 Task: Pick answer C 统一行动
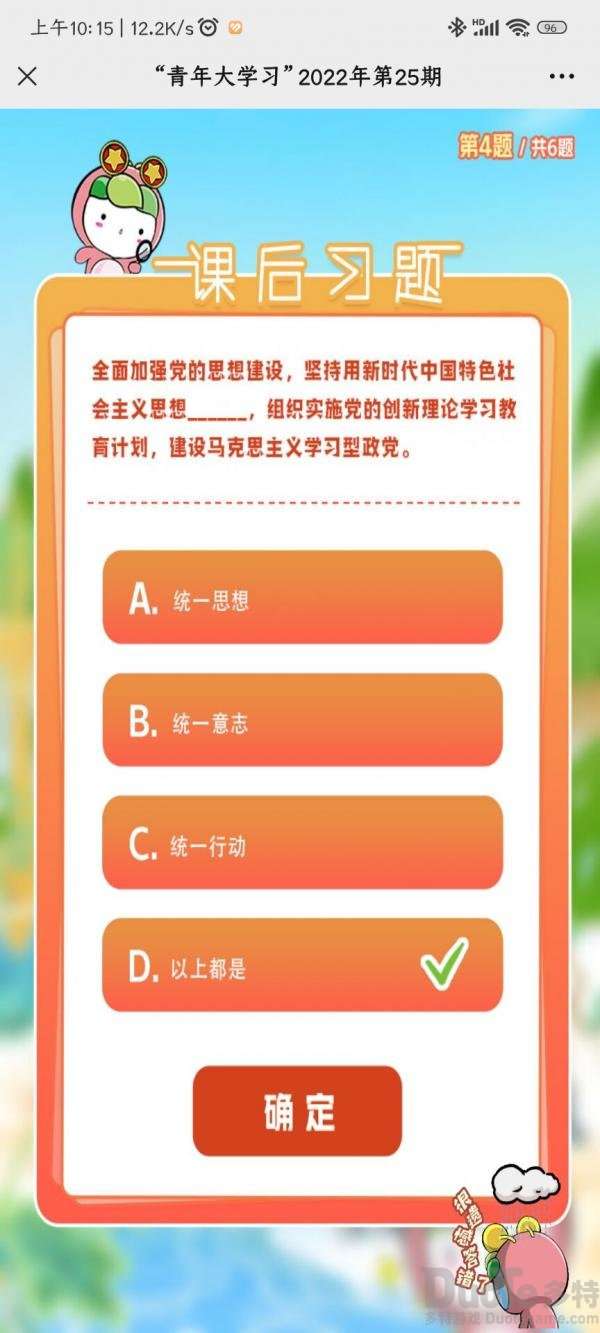(x=302, y=844)
